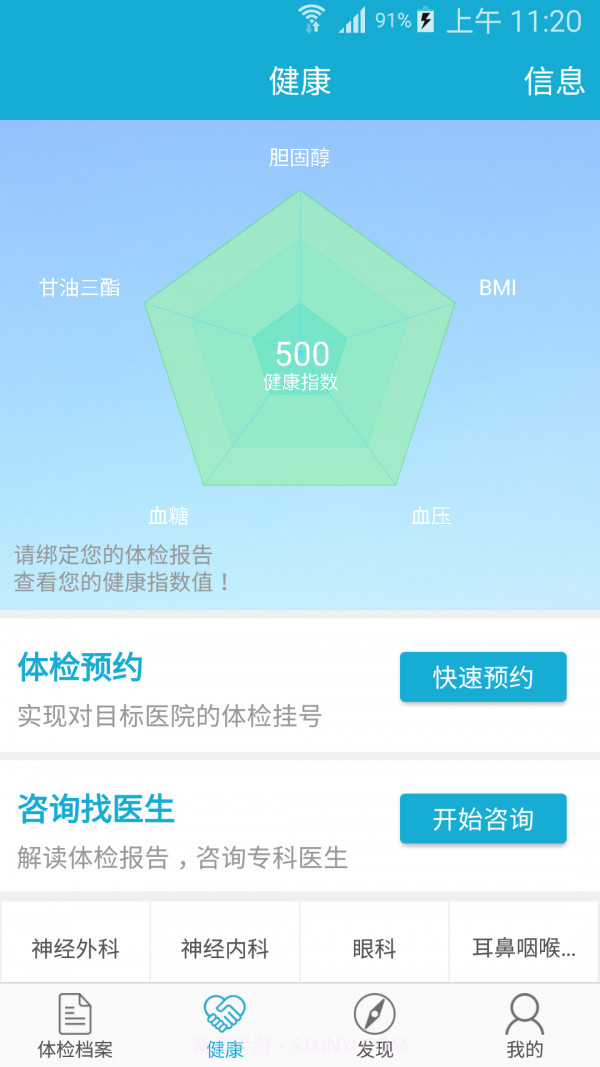Select the 神经外科 department

coord(76,947)
